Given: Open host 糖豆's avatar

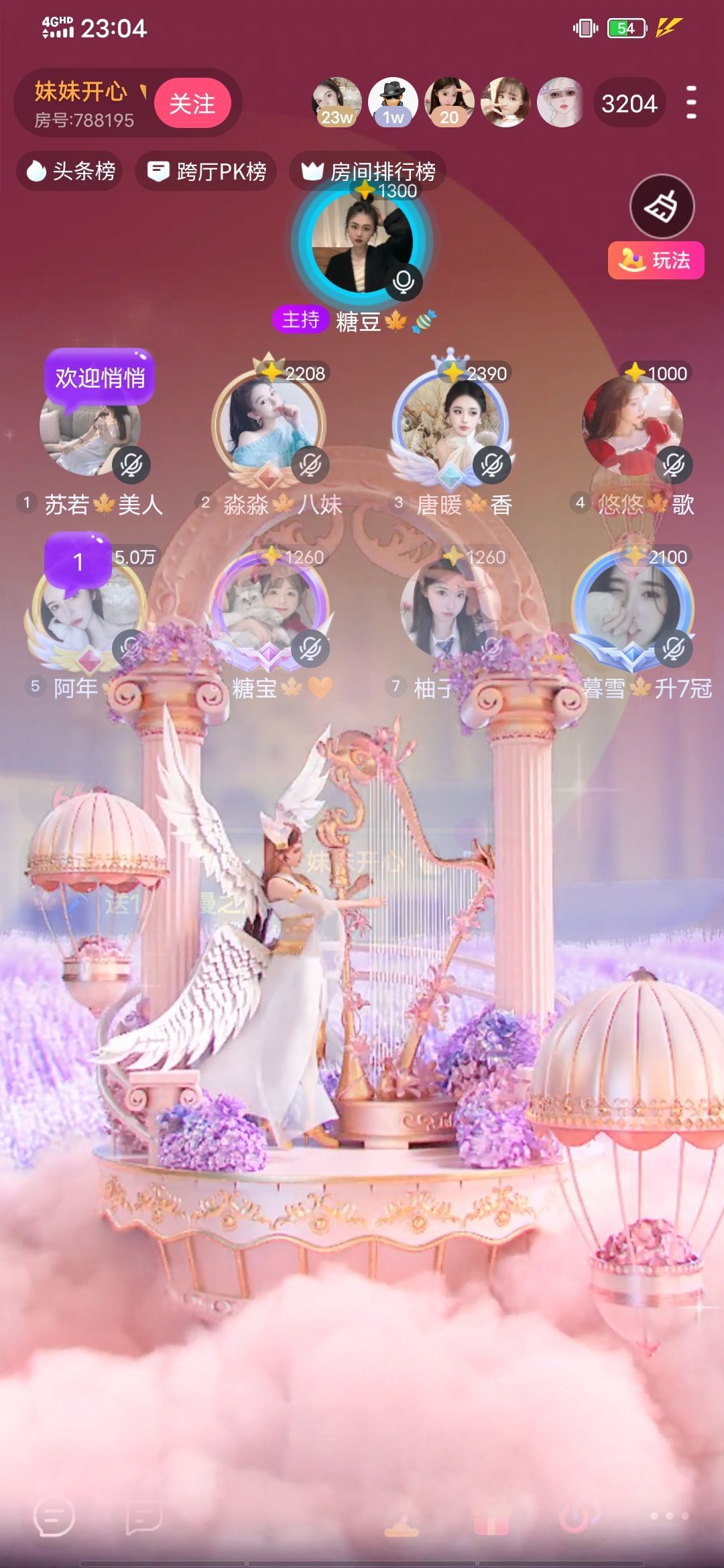Looking at the screenshot, I should [362, 243].
